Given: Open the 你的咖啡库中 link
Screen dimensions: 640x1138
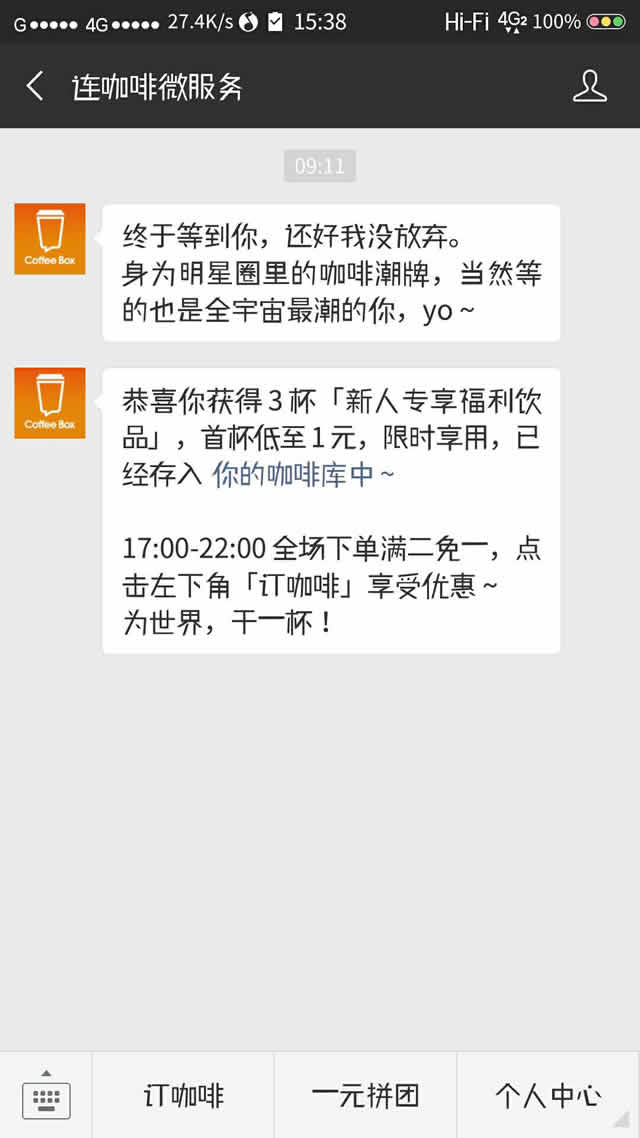Looking at the screenshot, I should pos(303,475).
